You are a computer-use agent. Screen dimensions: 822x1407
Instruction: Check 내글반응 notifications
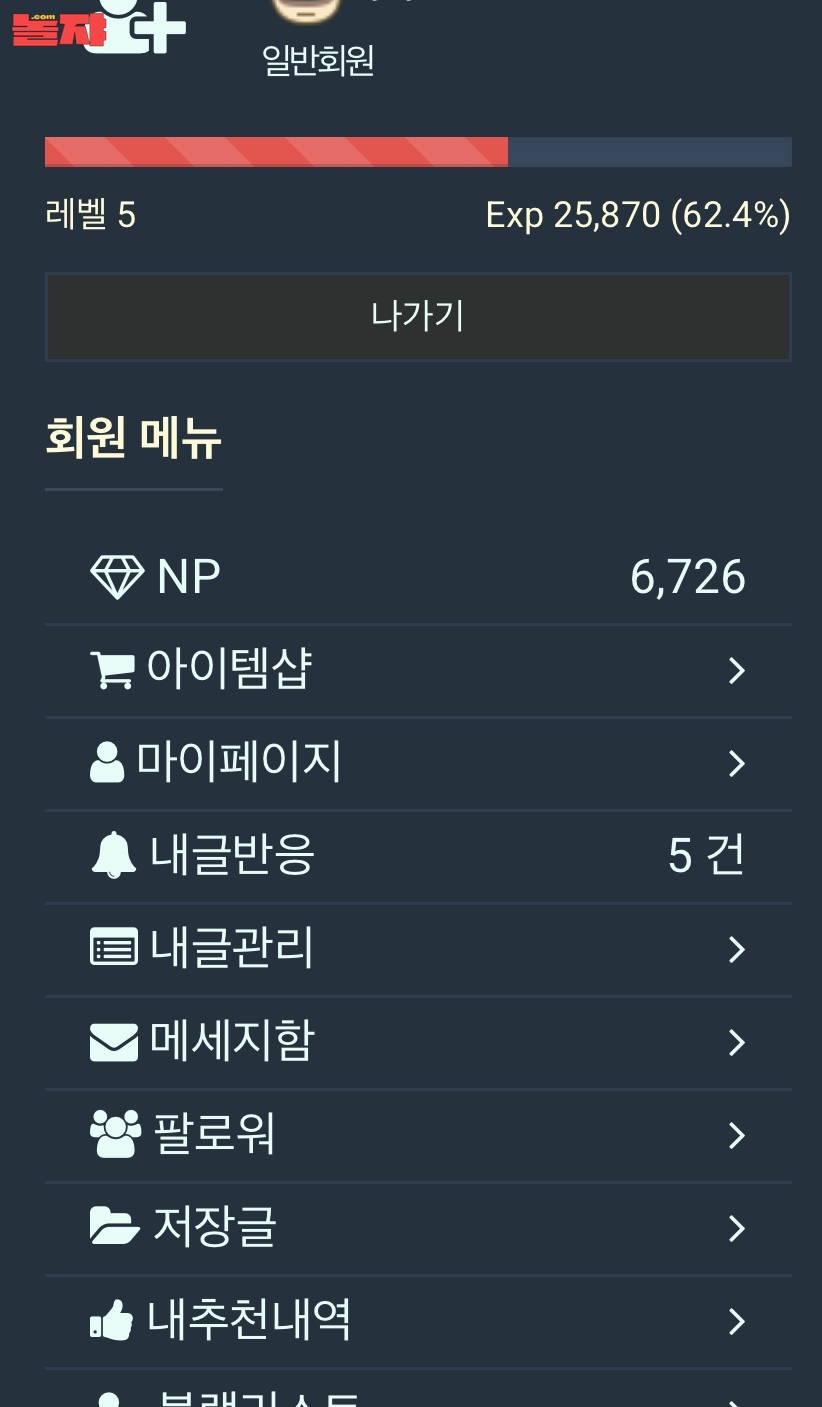(418, 856)
